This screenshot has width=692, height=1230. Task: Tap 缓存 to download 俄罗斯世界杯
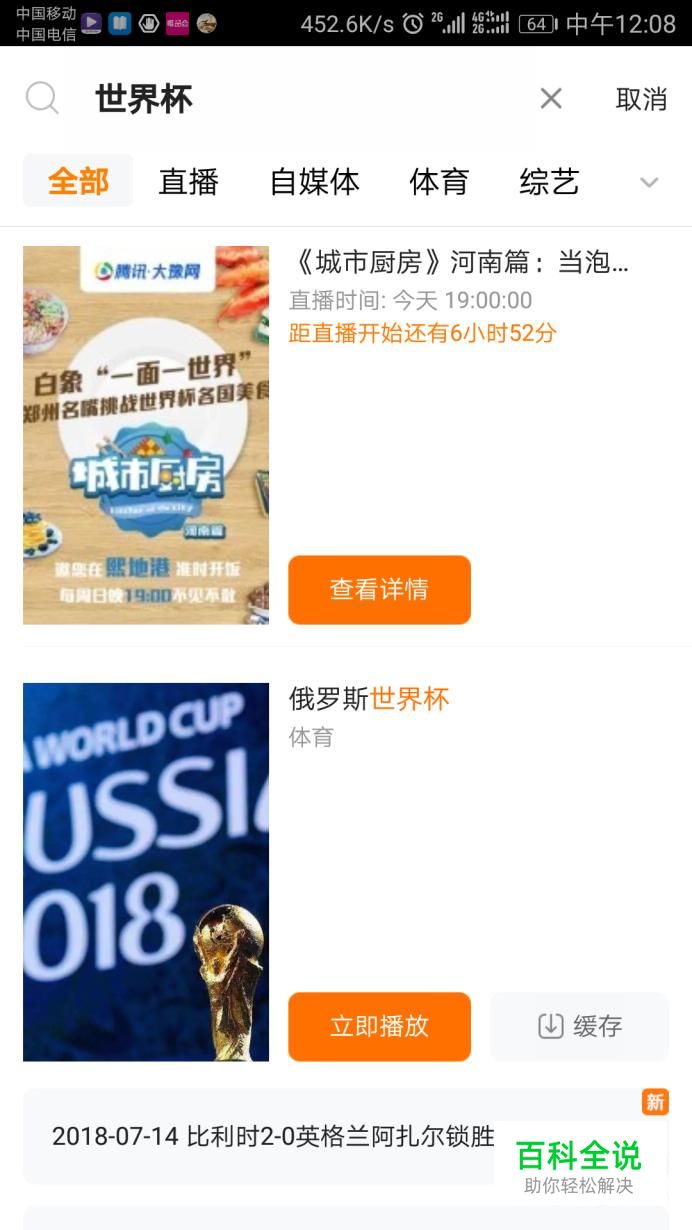579,1026
